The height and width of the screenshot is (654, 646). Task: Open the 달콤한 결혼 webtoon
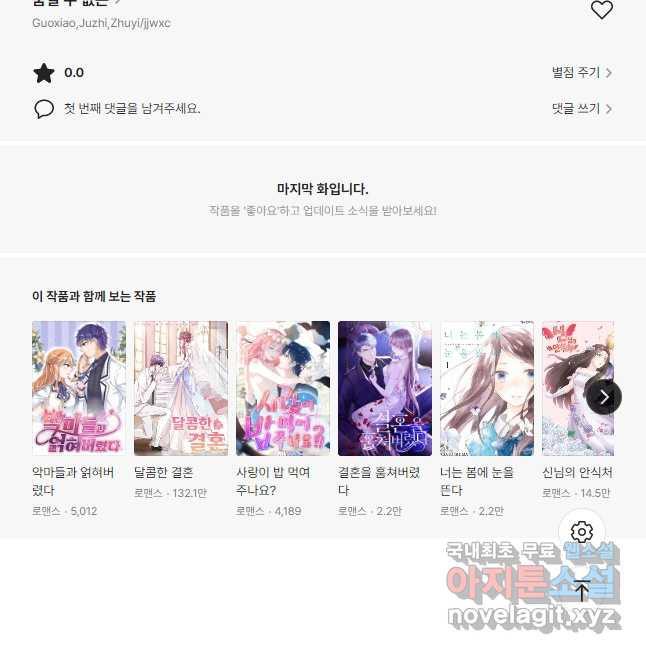(x=181, y=388)
